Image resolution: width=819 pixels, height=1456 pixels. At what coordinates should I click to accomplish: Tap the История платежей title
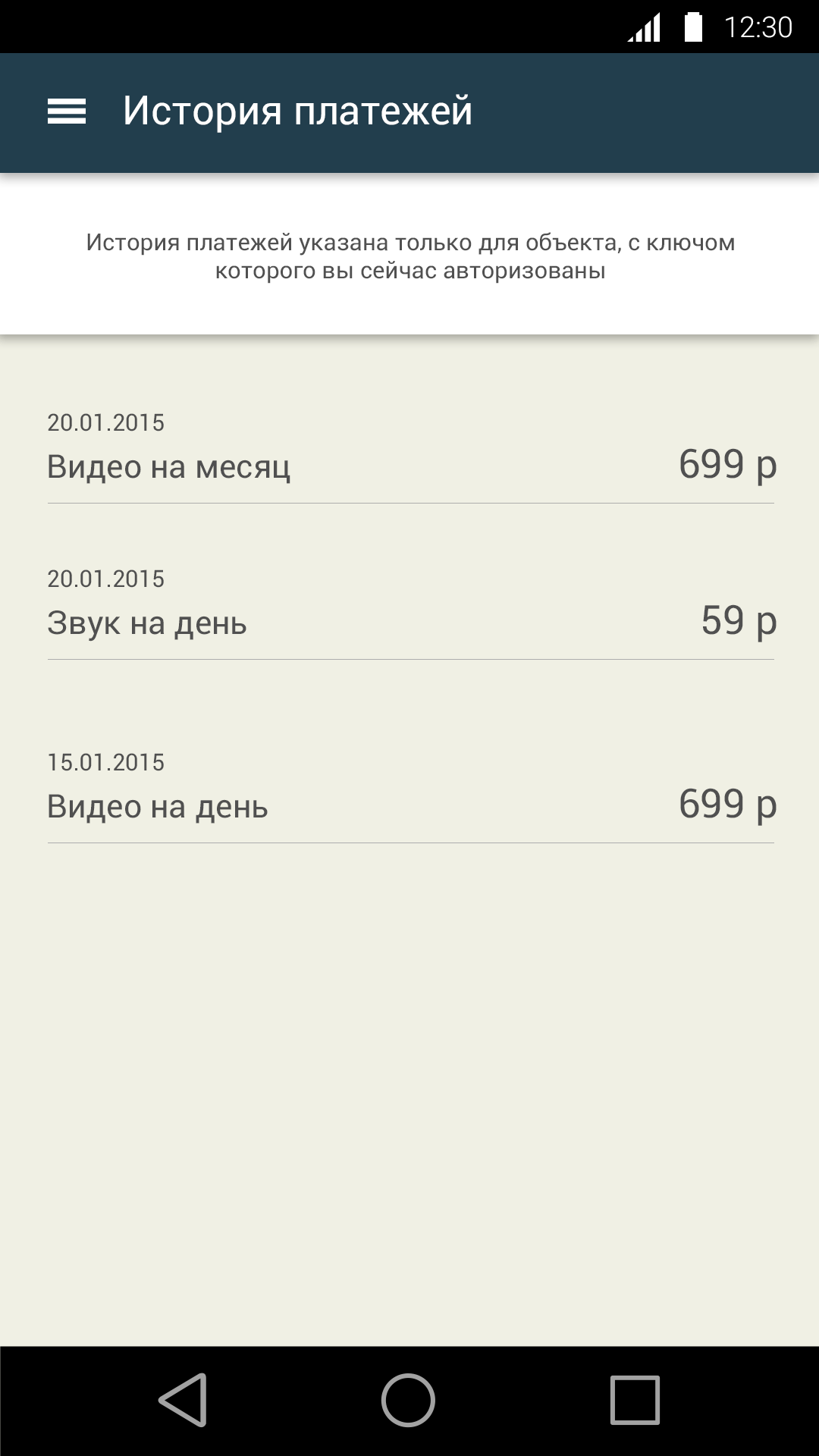(299, 111)
